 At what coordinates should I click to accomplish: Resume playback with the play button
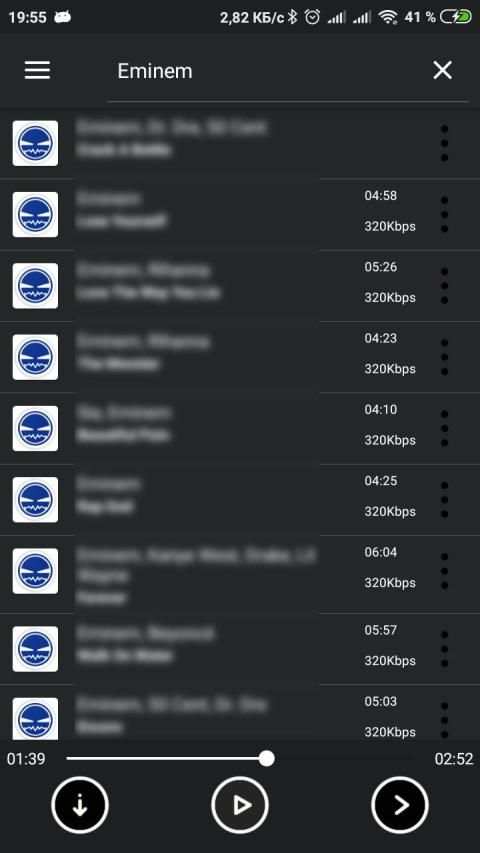pyautogui.click(x=240, y=805)
